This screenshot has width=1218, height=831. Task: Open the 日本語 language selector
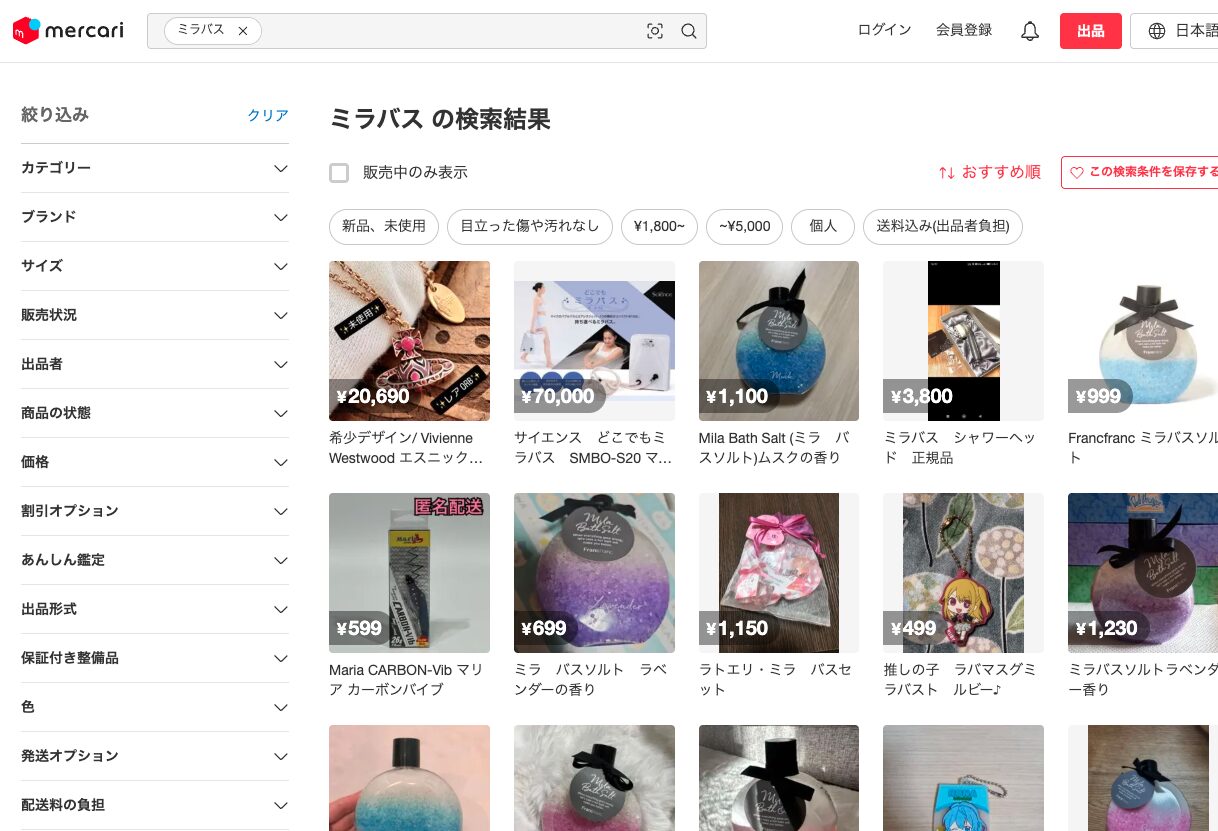pyautogui.click(x=1180, y=31)
